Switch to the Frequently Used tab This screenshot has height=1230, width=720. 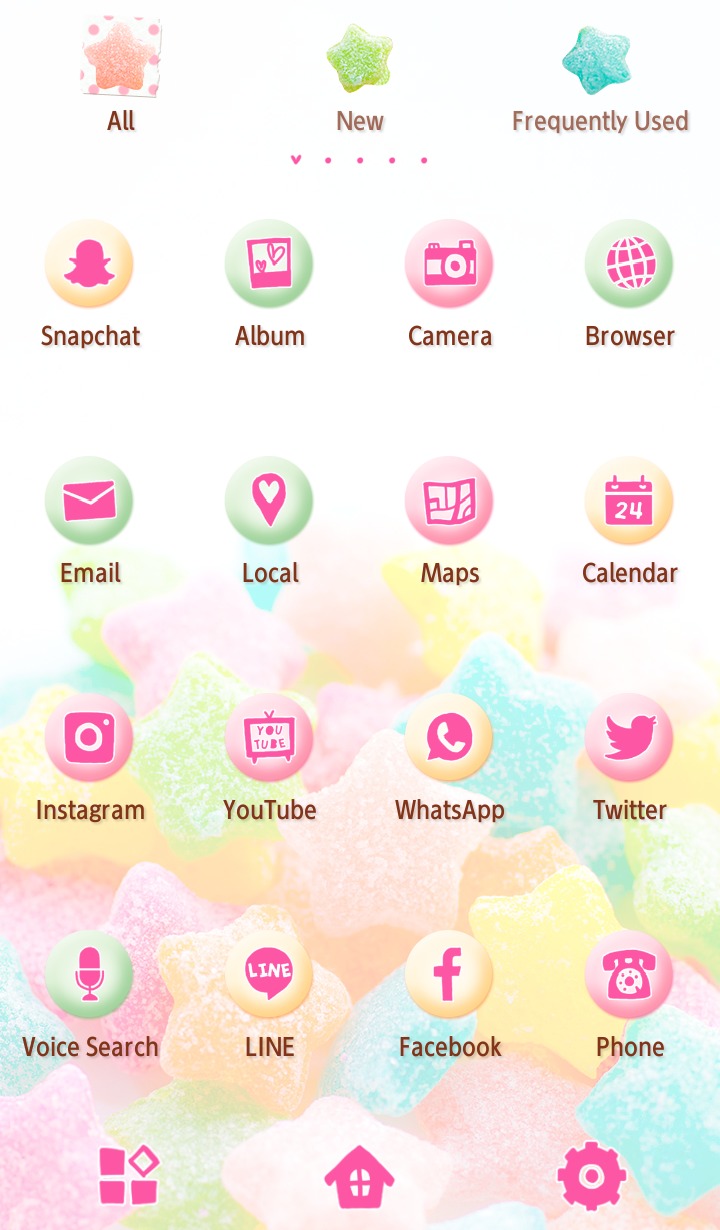(x=600, y=79)
